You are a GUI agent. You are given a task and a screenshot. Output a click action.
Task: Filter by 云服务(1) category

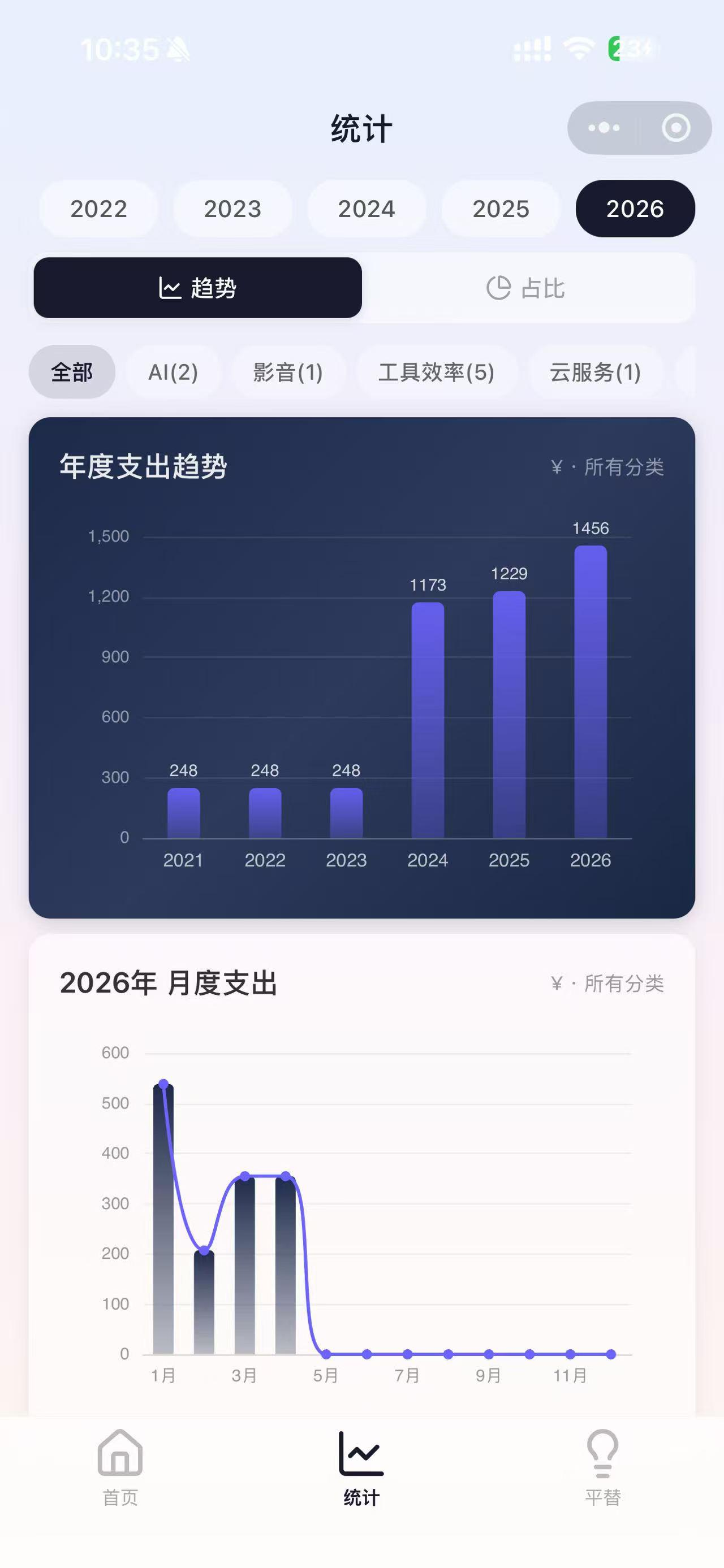(595, 372)
